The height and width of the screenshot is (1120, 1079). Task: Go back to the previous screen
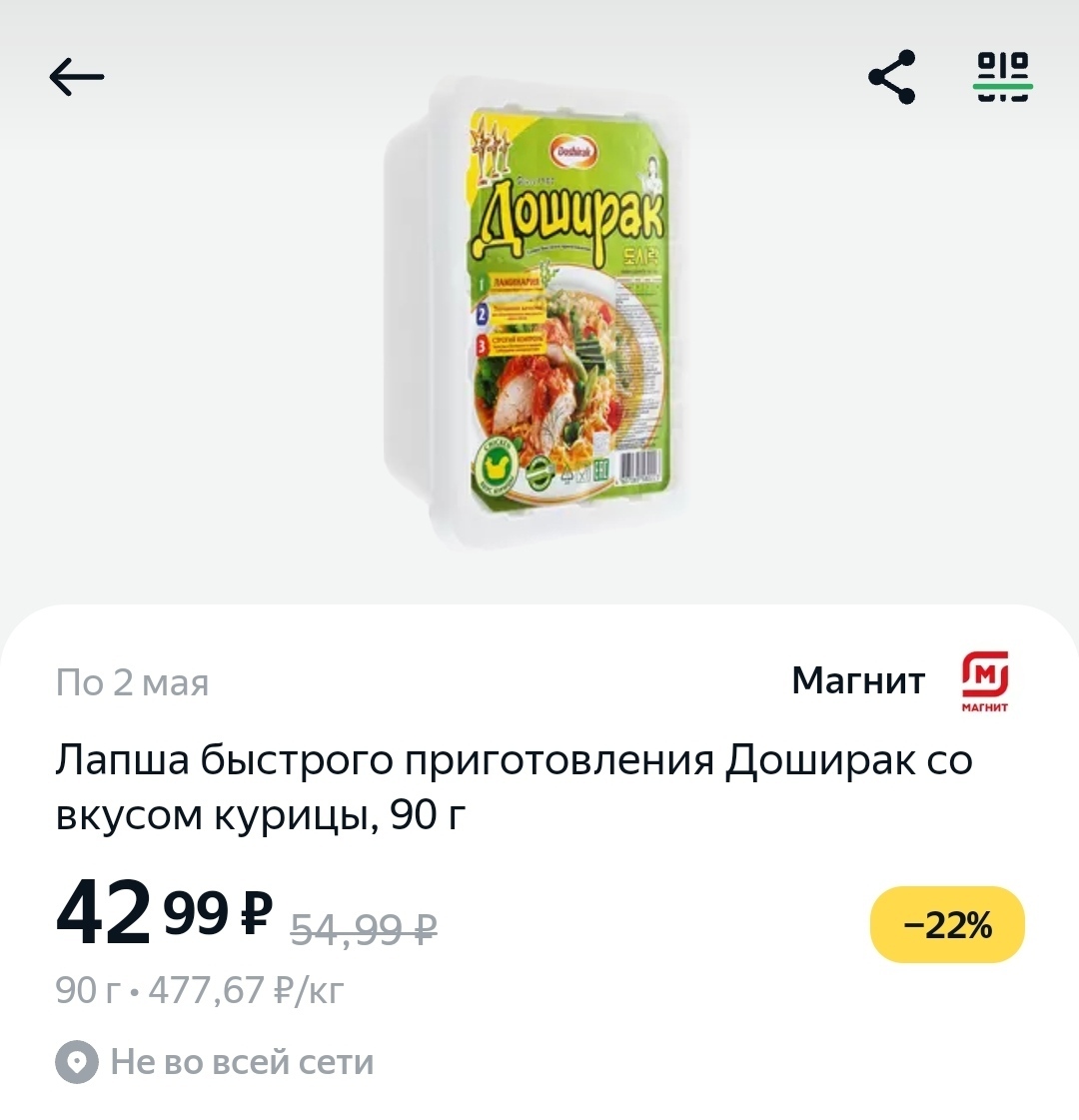76,77
